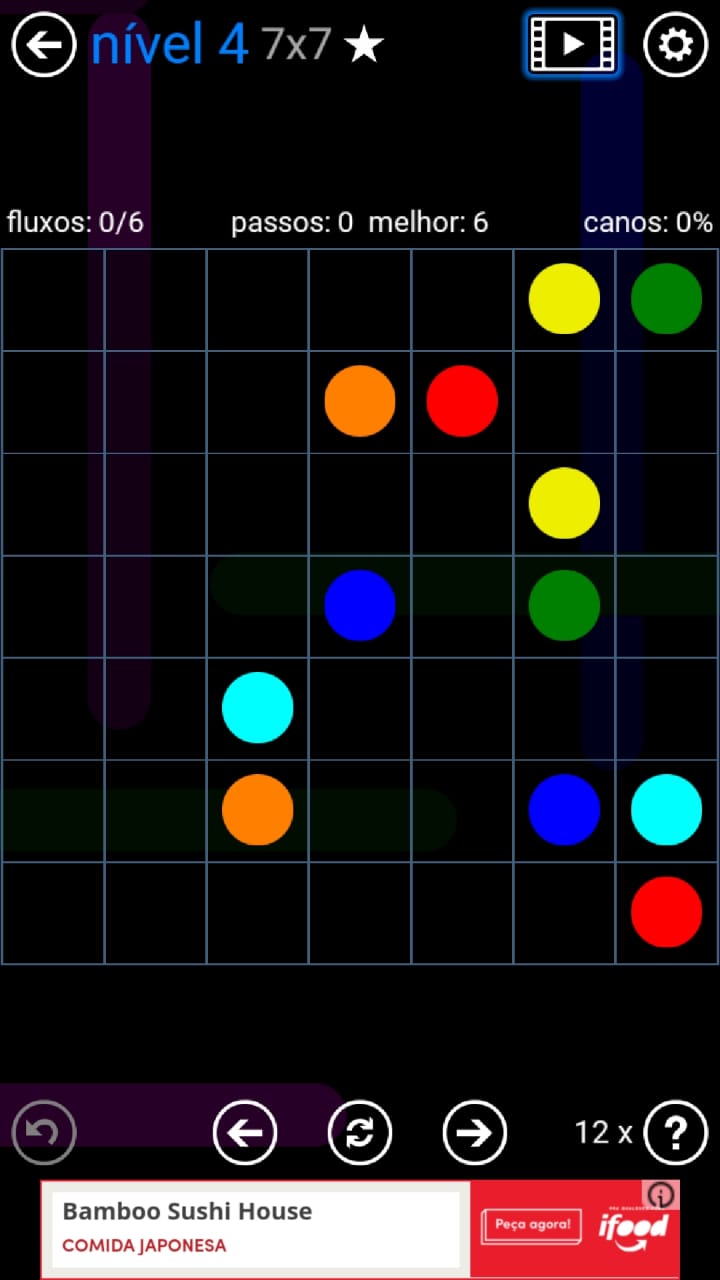Open ad info icon on banner
Viewport: 720px width, 1280px height.
(x=661, y=1195)
